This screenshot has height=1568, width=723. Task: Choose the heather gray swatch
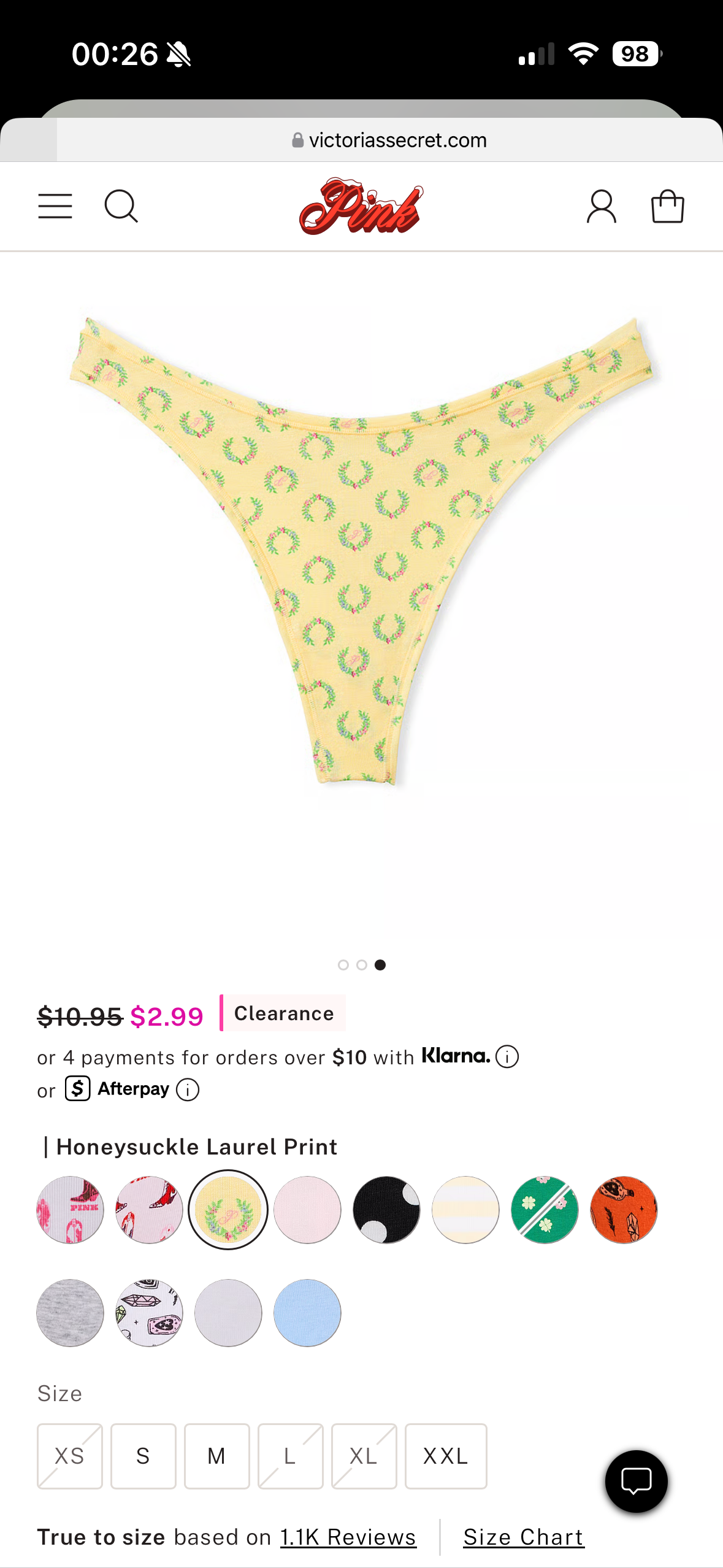click(x=70, y=1313)
